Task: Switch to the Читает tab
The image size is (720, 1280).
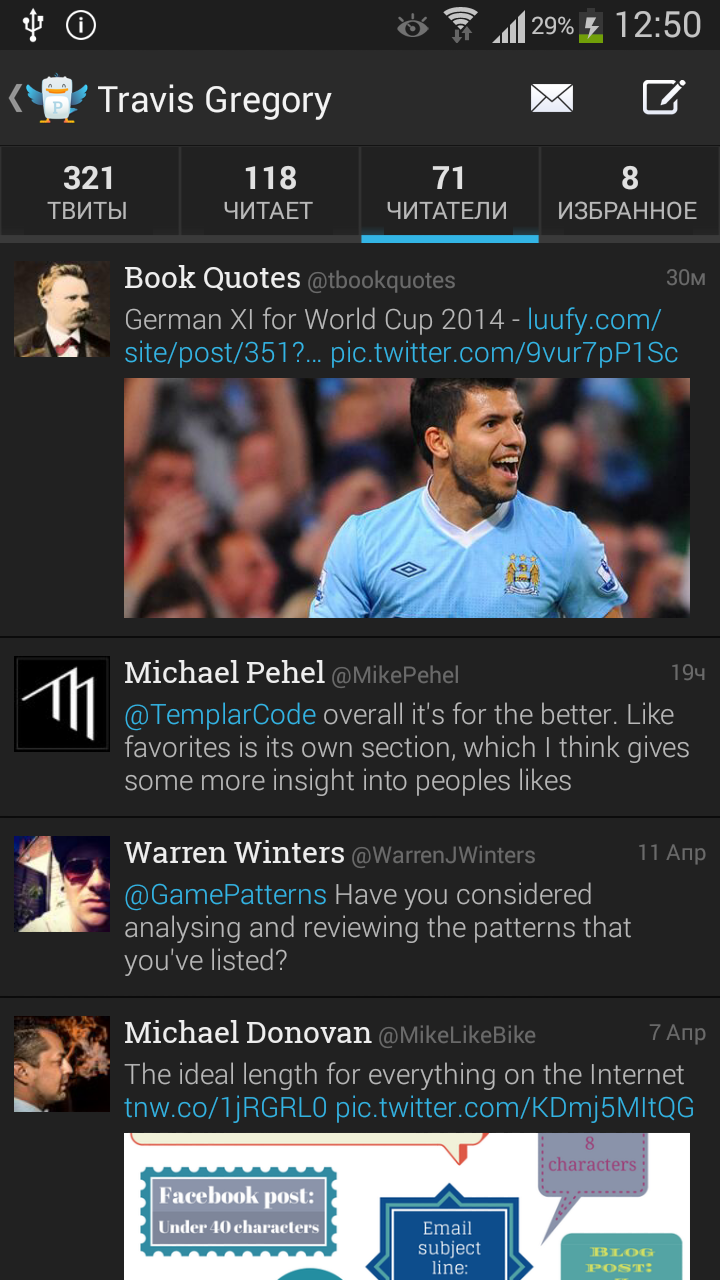Action: 269,192
